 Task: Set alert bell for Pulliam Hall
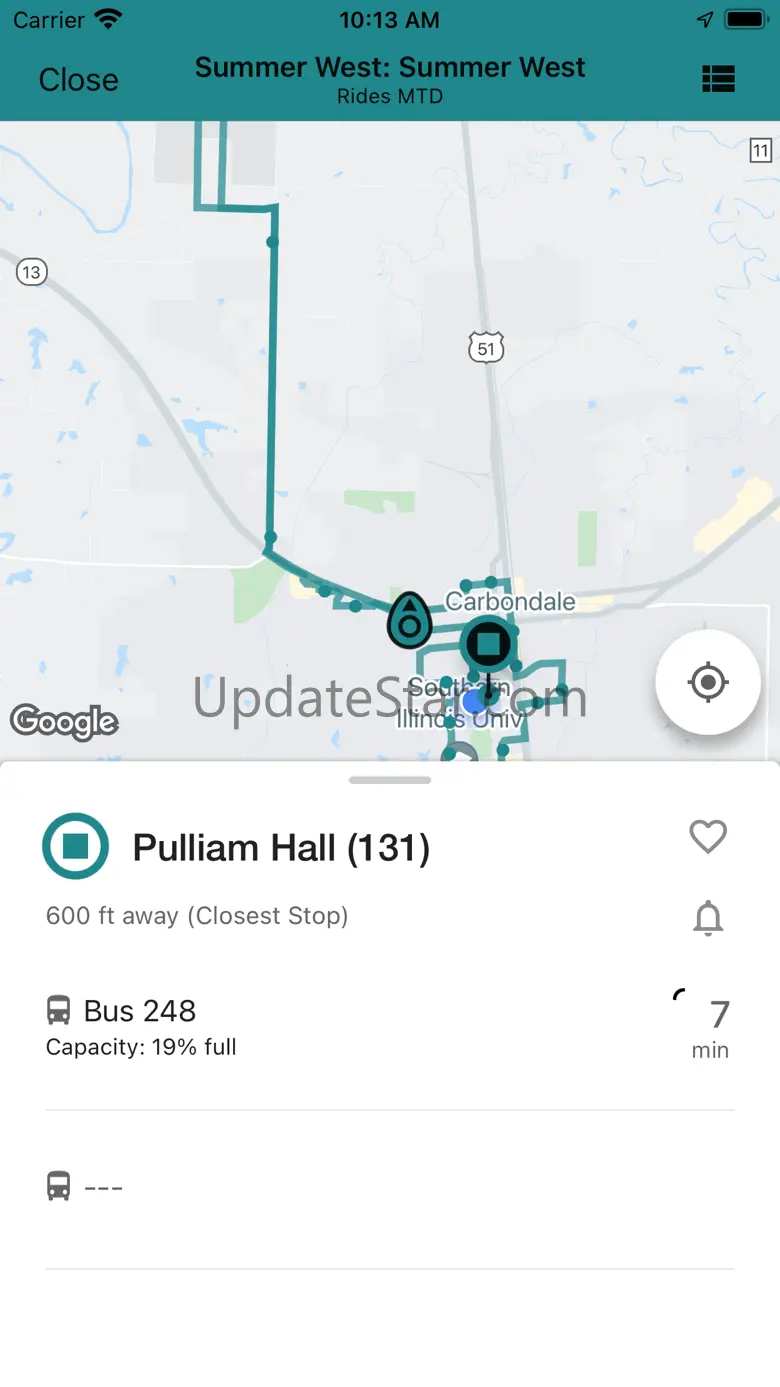click(708, 917)
